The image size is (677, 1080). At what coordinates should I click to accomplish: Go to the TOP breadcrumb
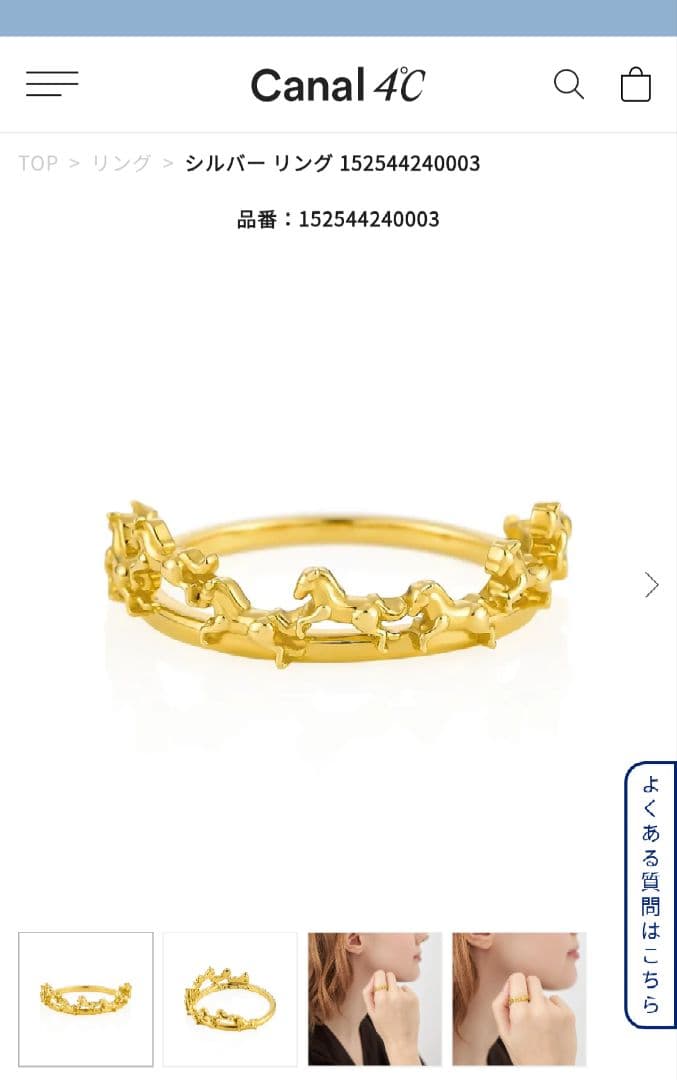click(38, 163)
